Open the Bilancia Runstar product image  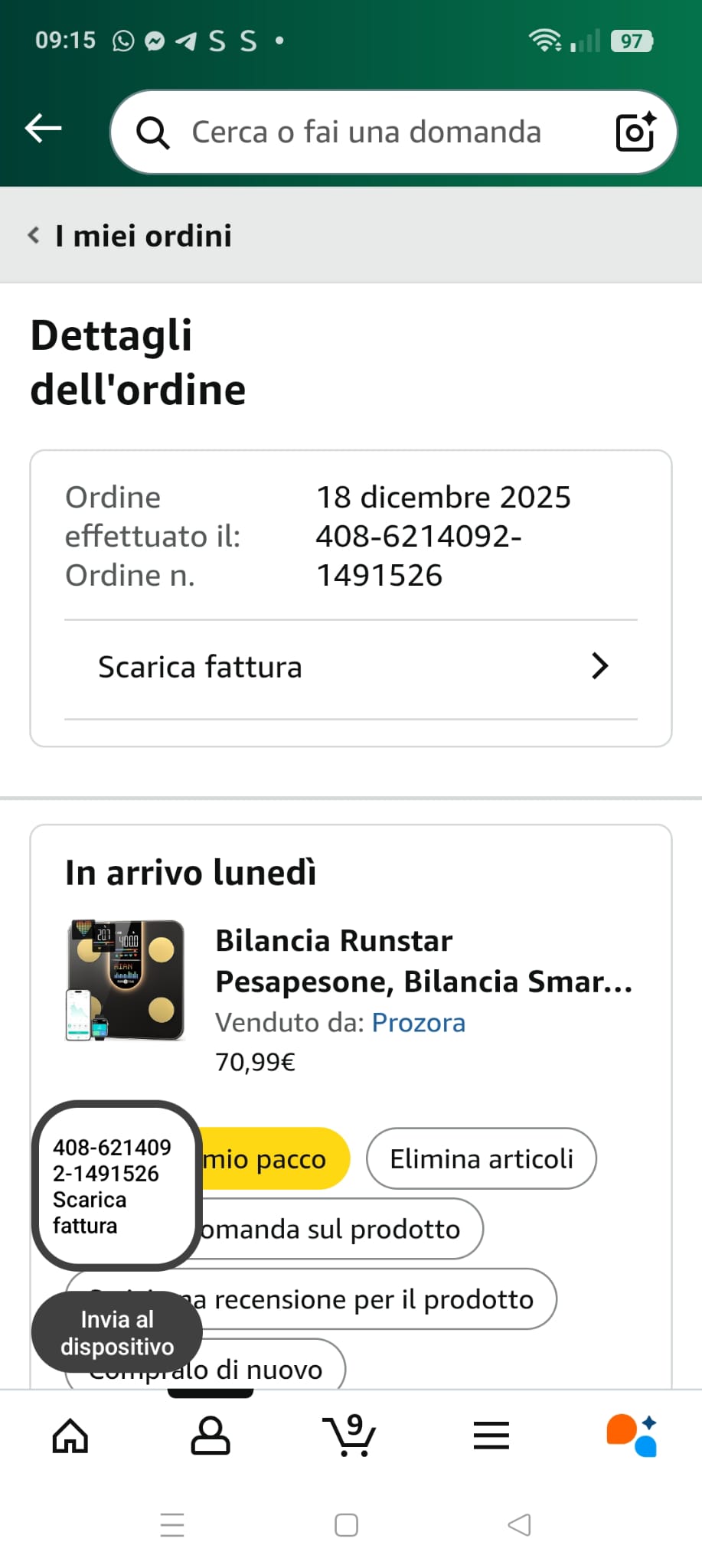click(x=126, y=980)
